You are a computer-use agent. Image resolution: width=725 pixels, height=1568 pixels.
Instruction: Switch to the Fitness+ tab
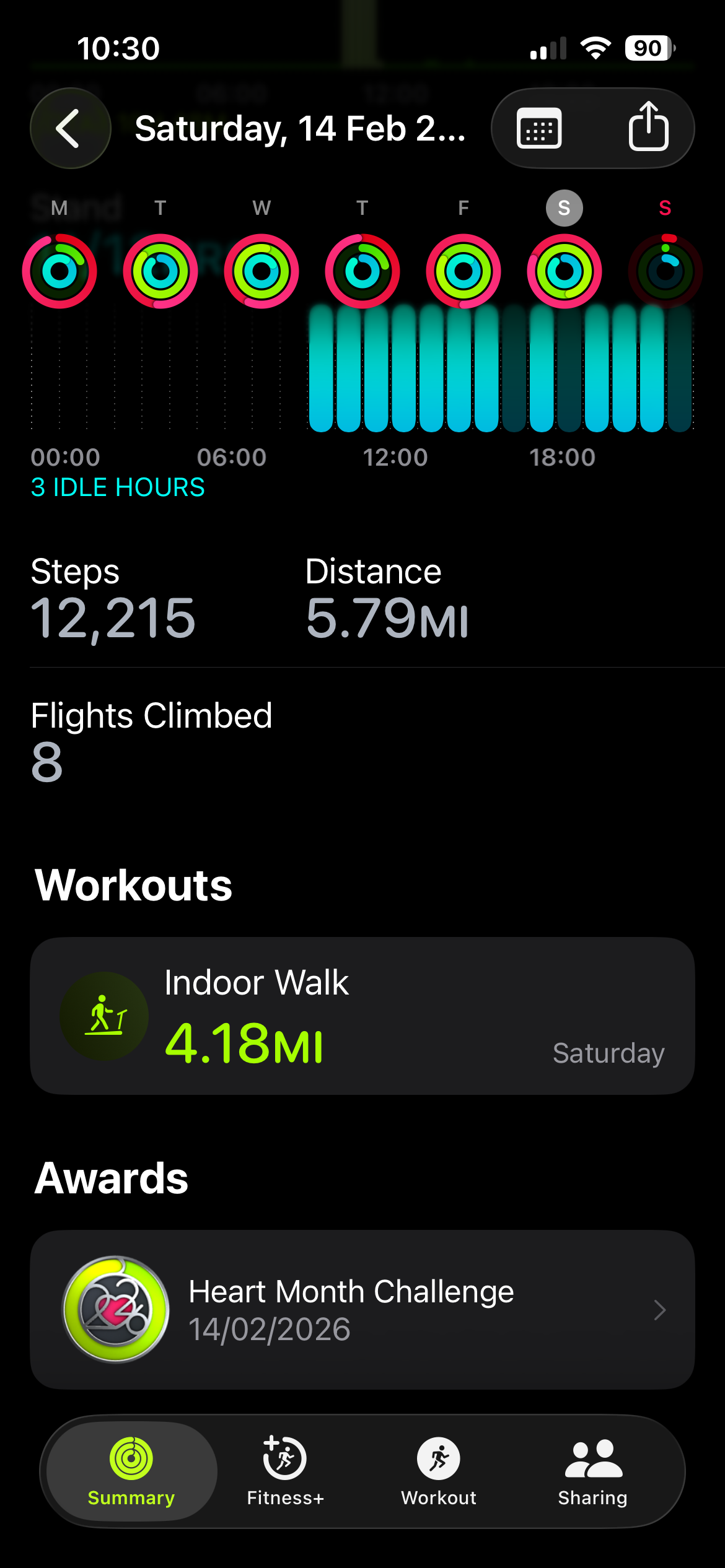tap(285, 1471)
